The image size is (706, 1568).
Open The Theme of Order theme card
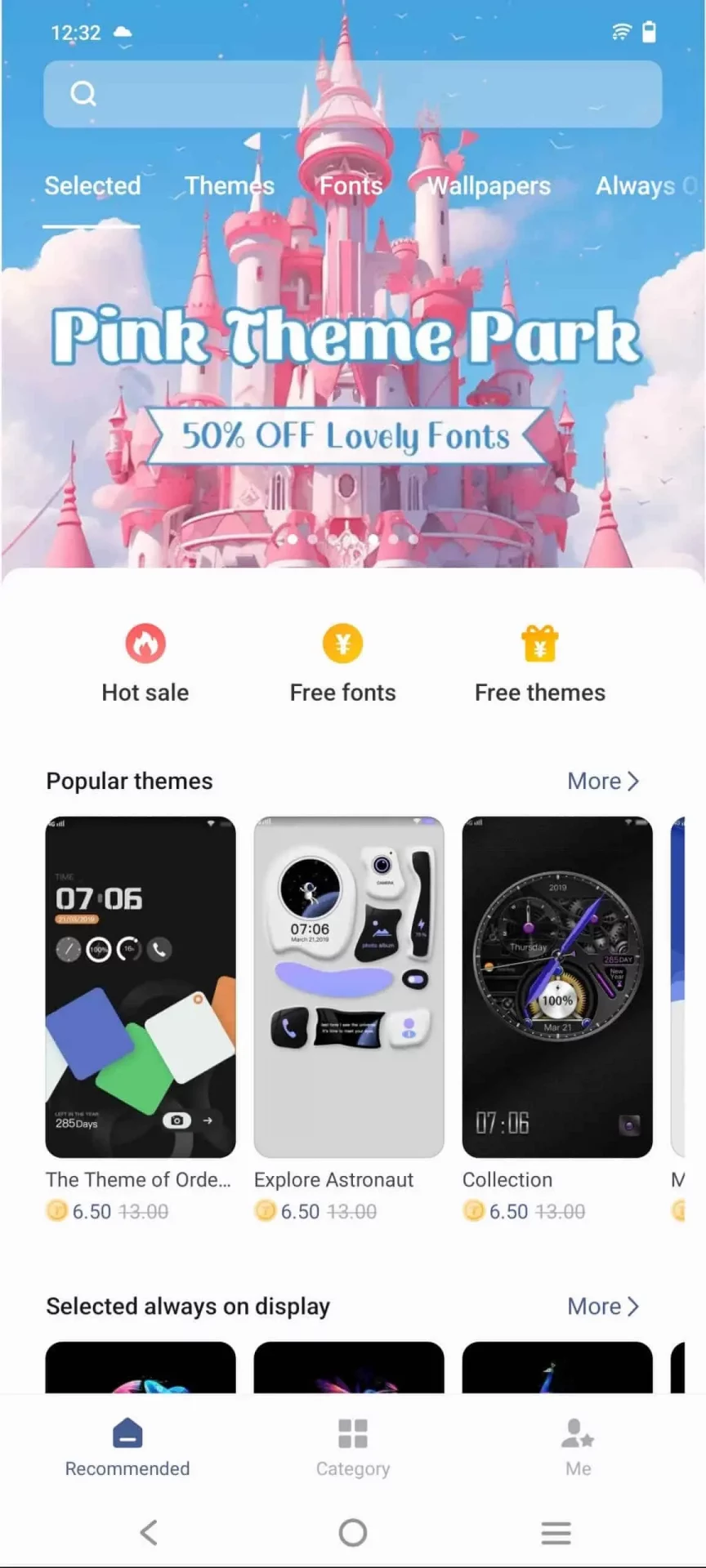coord(141,987)
